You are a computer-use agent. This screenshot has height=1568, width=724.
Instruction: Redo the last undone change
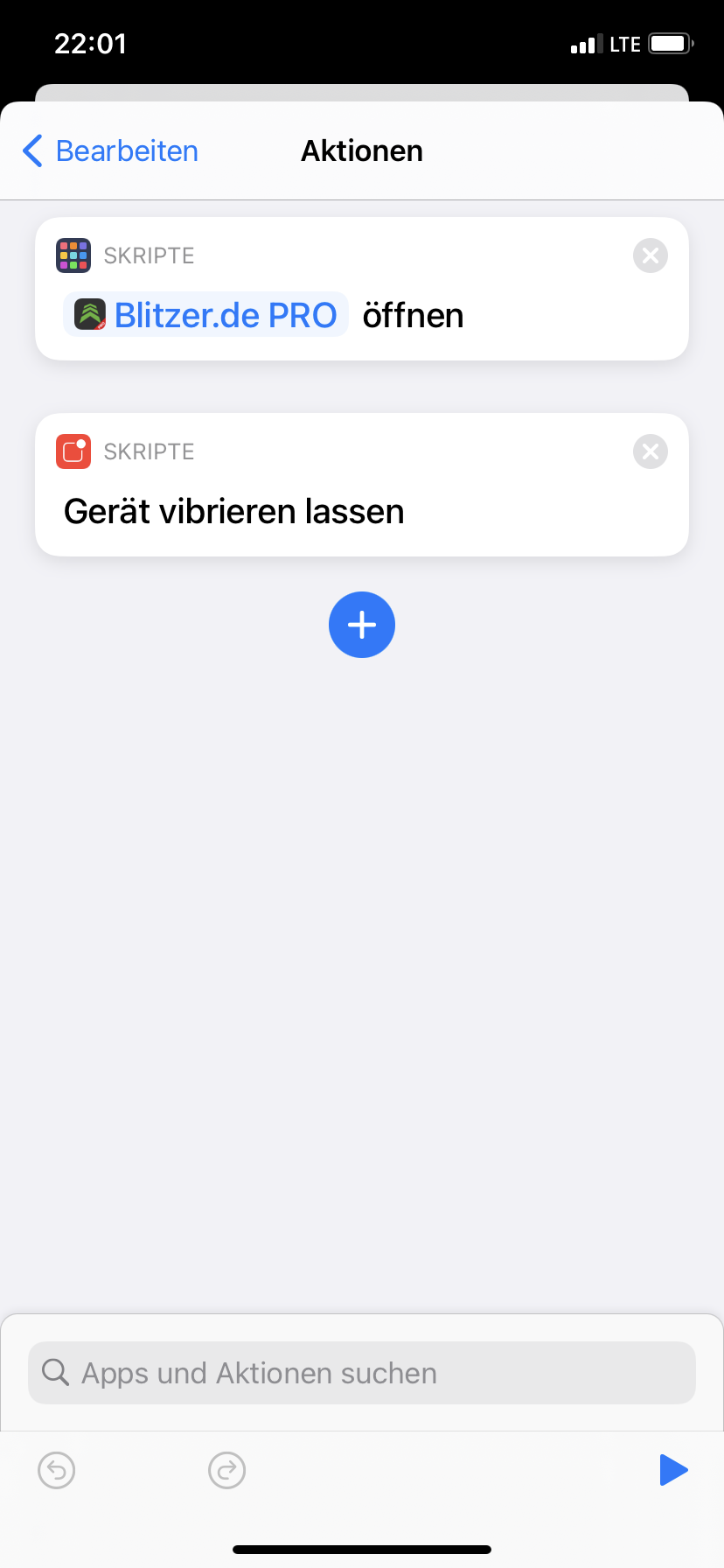(226, 1470)
